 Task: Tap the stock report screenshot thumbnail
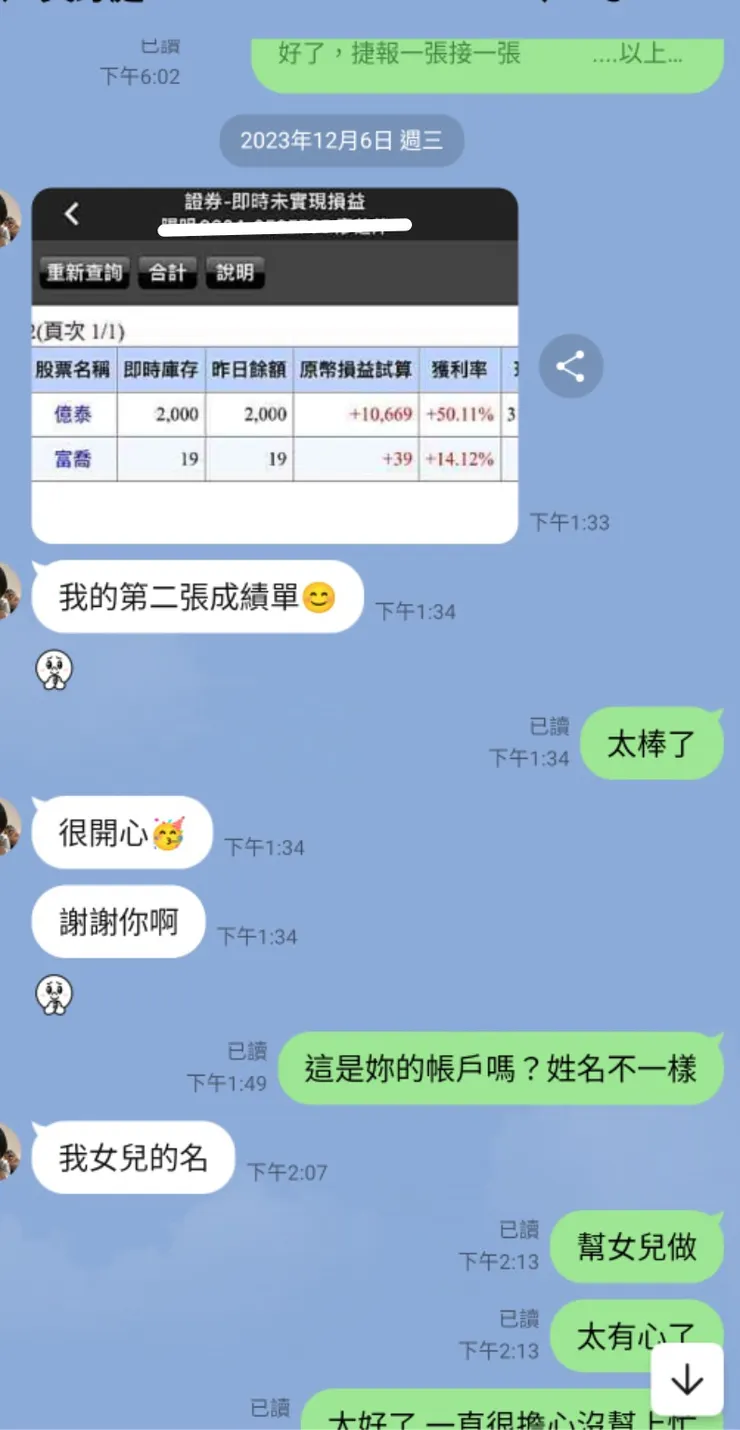[x=275, y=363]
